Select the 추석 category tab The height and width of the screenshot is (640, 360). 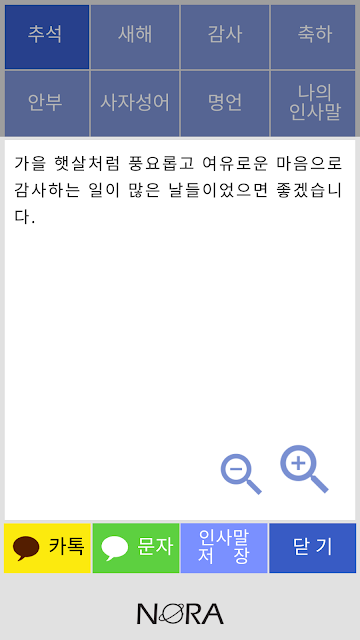[x=47, y=37]
